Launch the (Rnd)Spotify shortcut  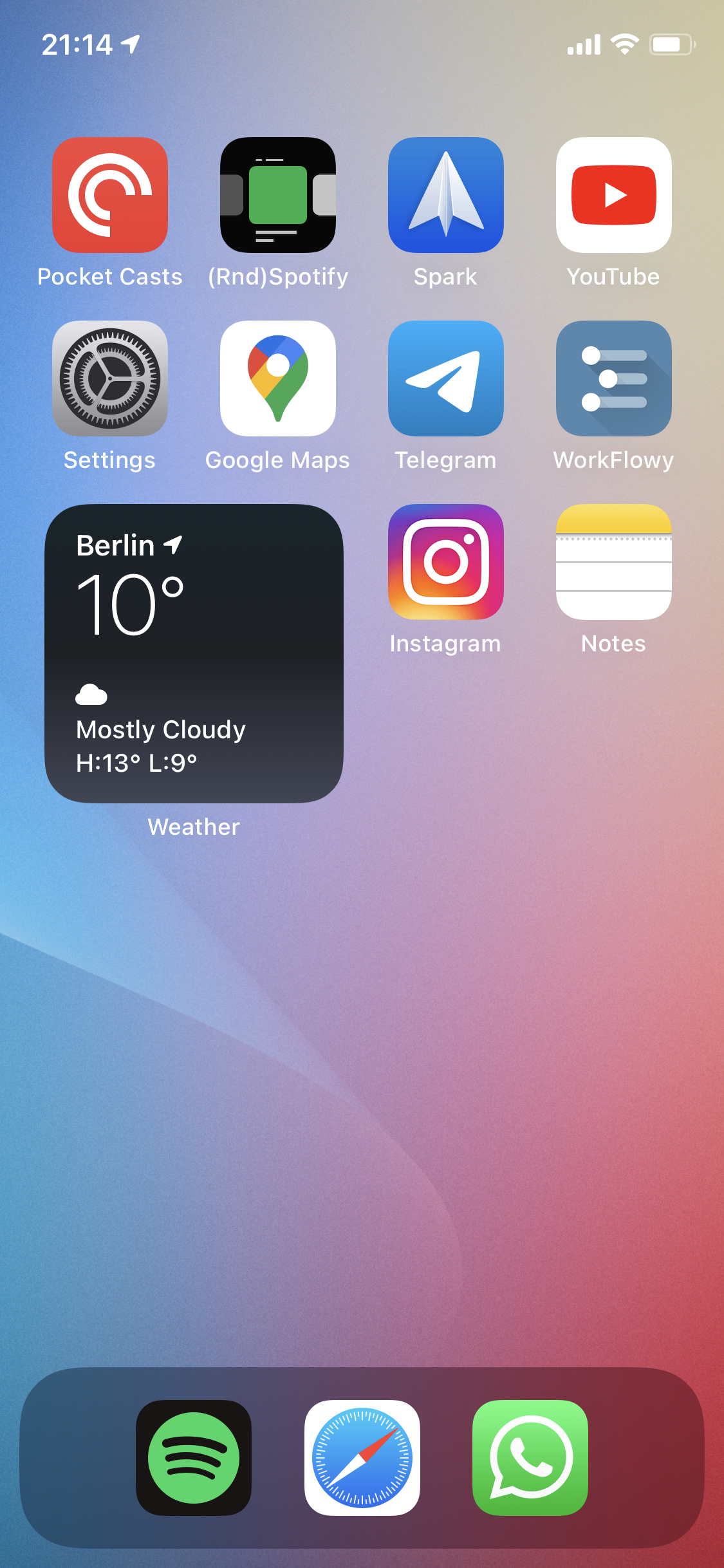click(x=278, y=195)
